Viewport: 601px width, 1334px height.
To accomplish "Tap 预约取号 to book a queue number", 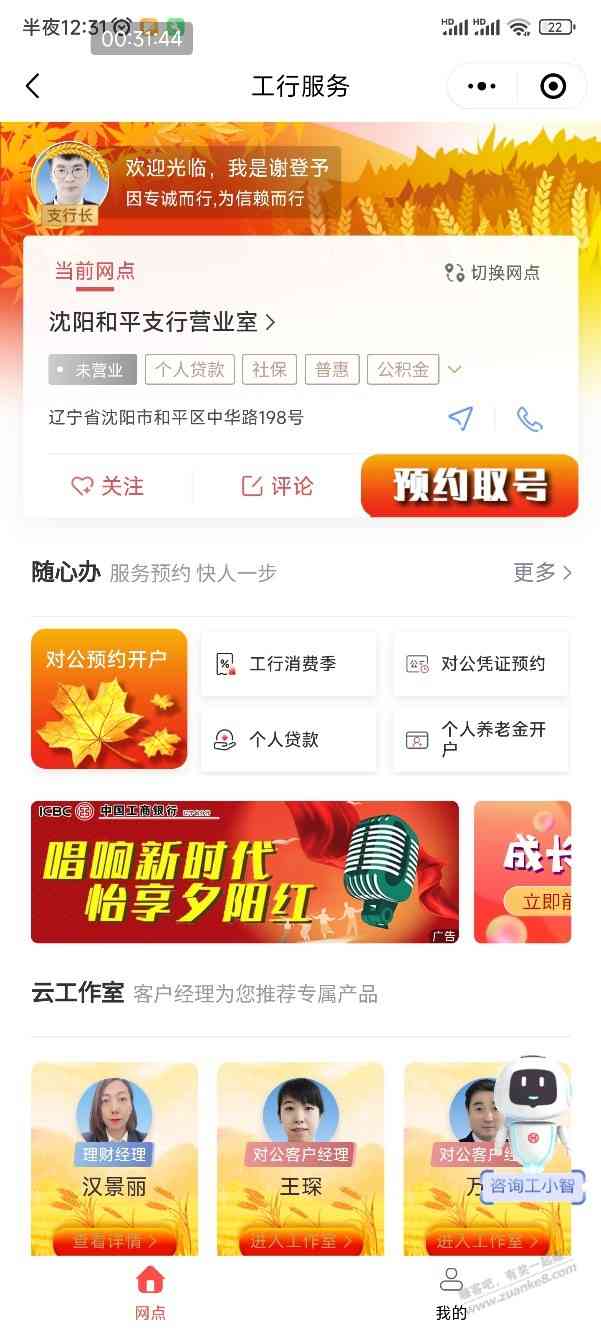I will click(x=470, y=486).
